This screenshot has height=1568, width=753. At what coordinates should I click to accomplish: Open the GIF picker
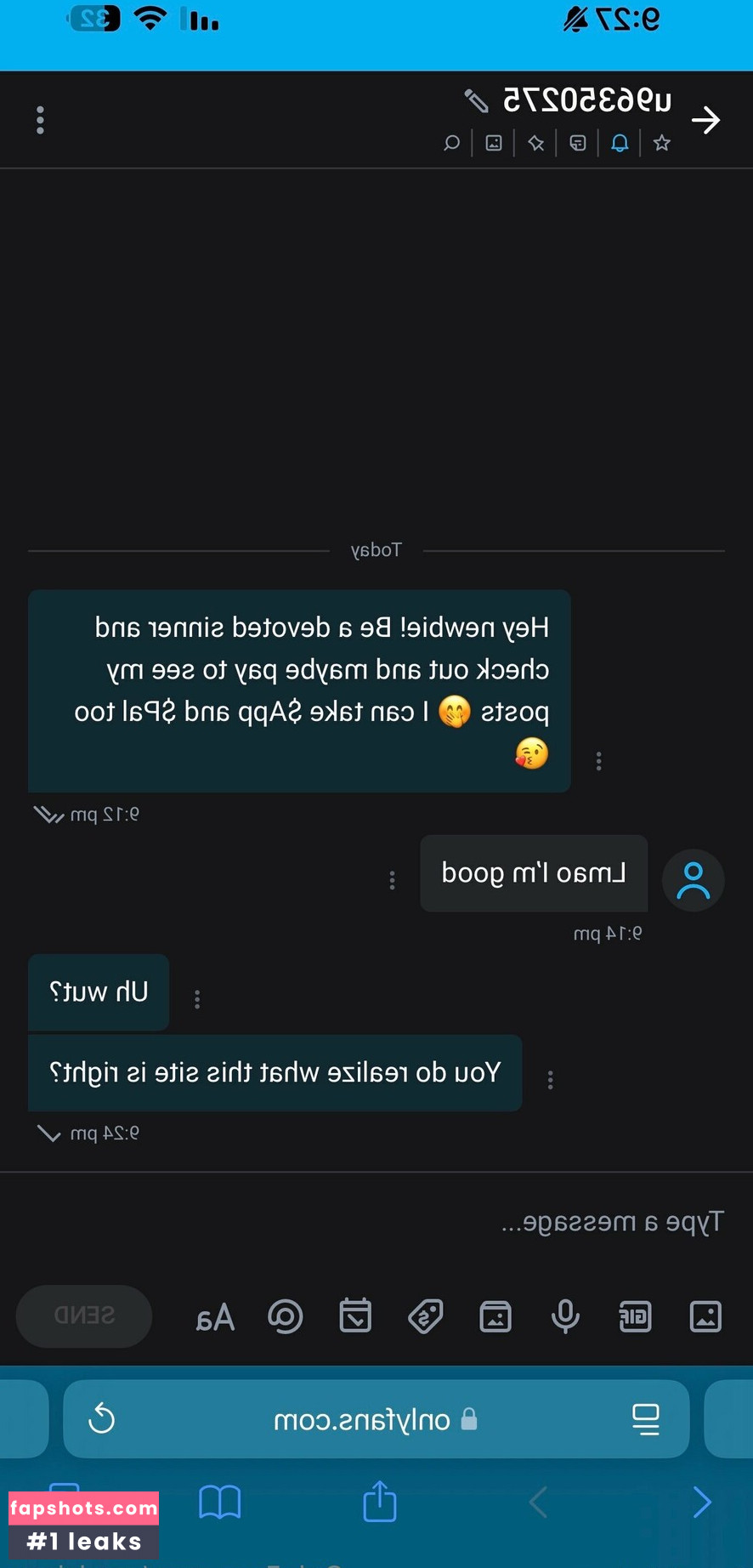click(x=635, y=1316)
